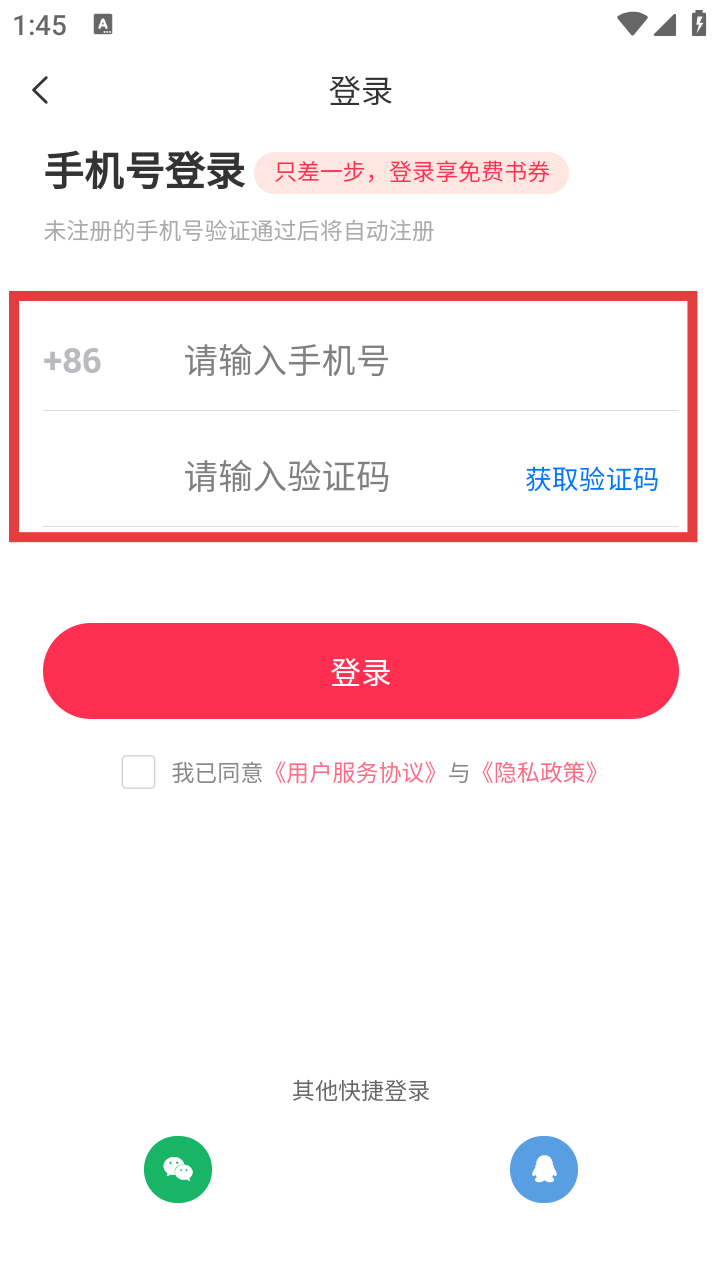Check the agreement consent checkbox
This screenshot has width=720, height=1280.
coord(138,772)
